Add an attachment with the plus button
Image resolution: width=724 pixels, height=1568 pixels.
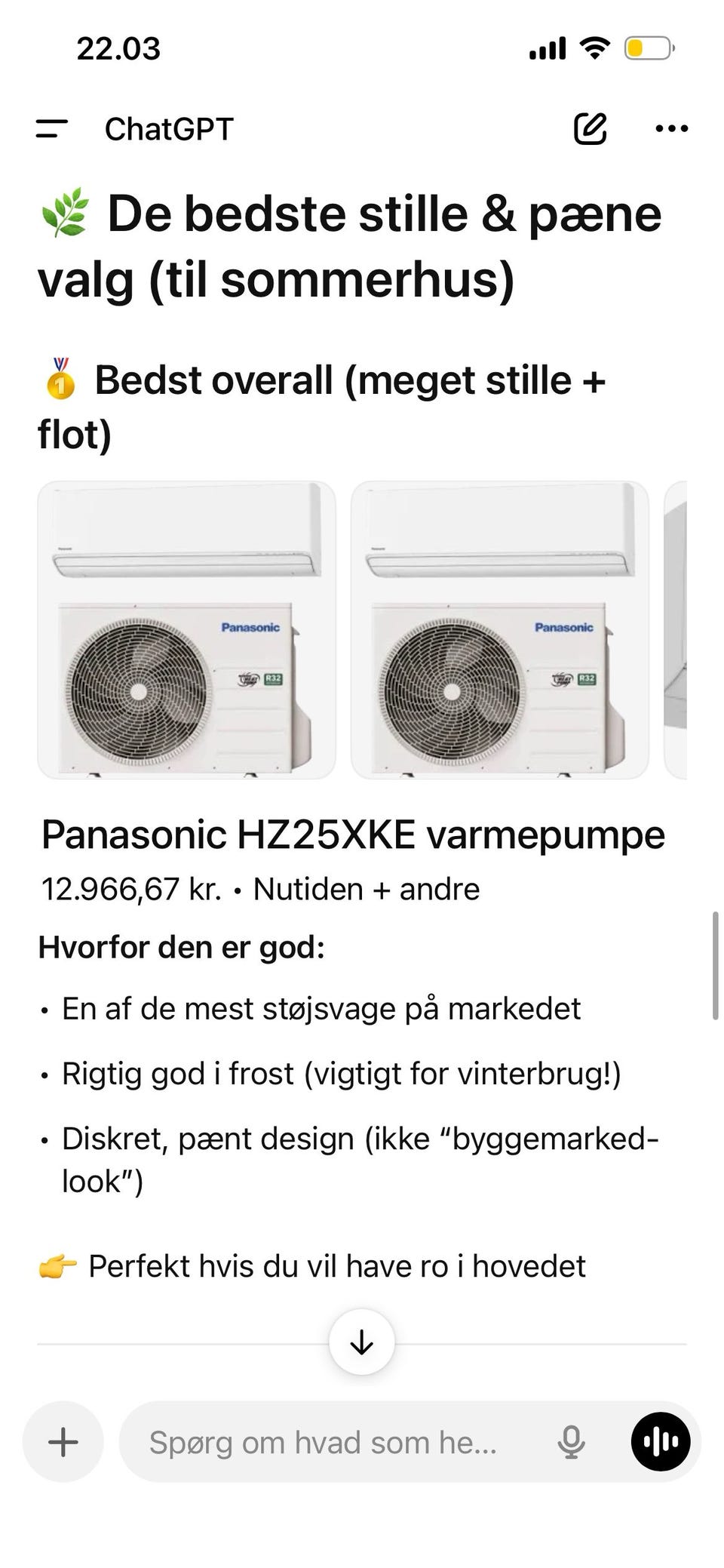coord(63,1442)
